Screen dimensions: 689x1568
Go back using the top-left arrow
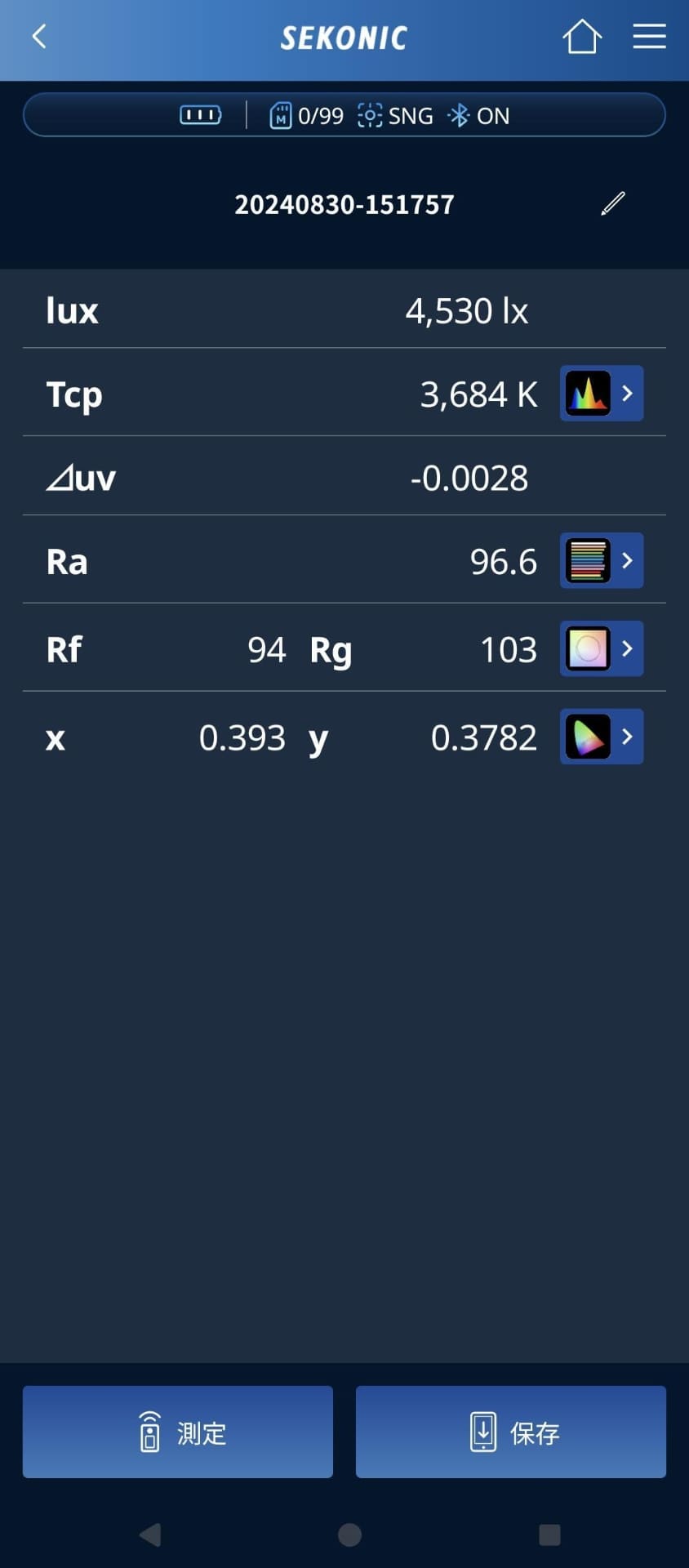pos(39,37)
